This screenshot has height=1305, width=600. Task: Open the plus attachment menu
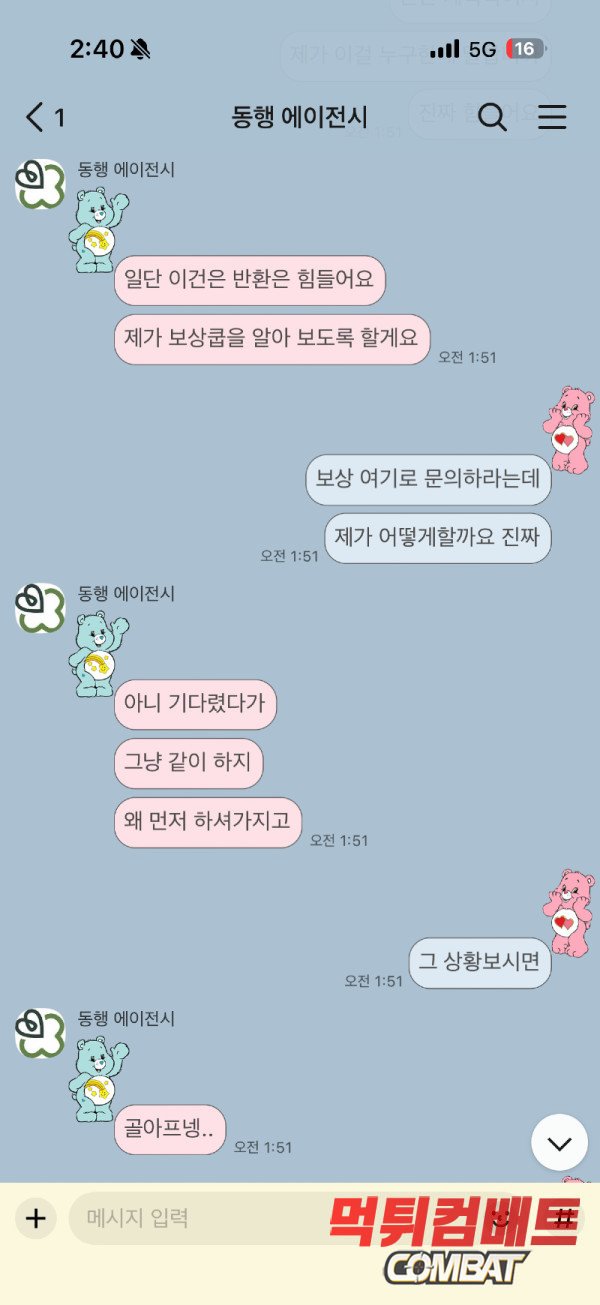point(36,1218)
